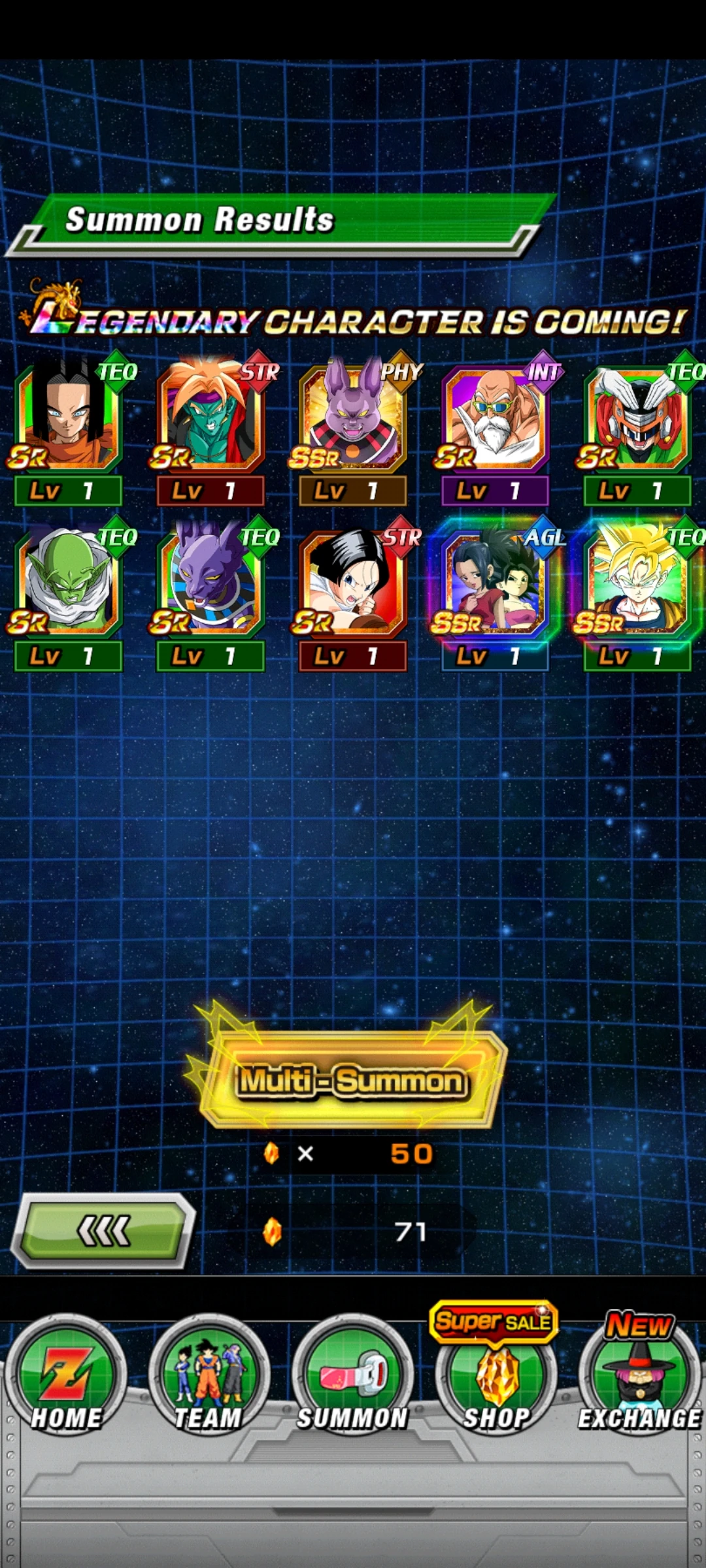Open the SR TEQ Great Saiyaman card
Viewport: 706px width, 1568px height.
(x=637, y=419)
